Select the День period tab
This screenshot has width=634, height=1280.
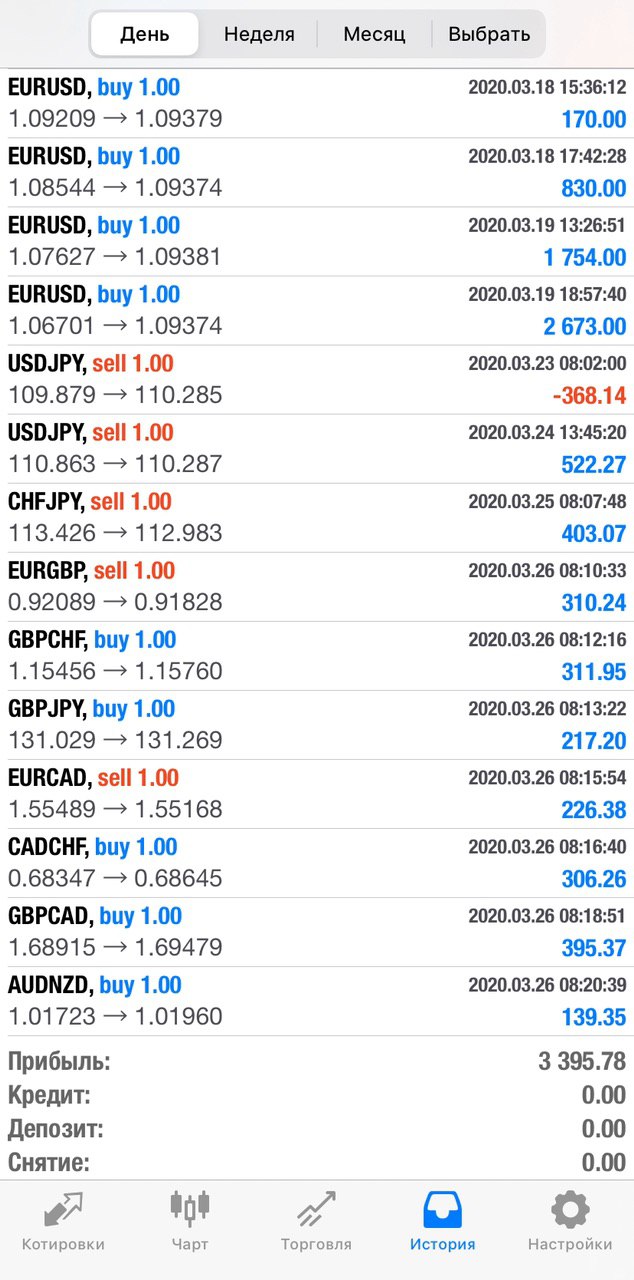pos(145,34)
